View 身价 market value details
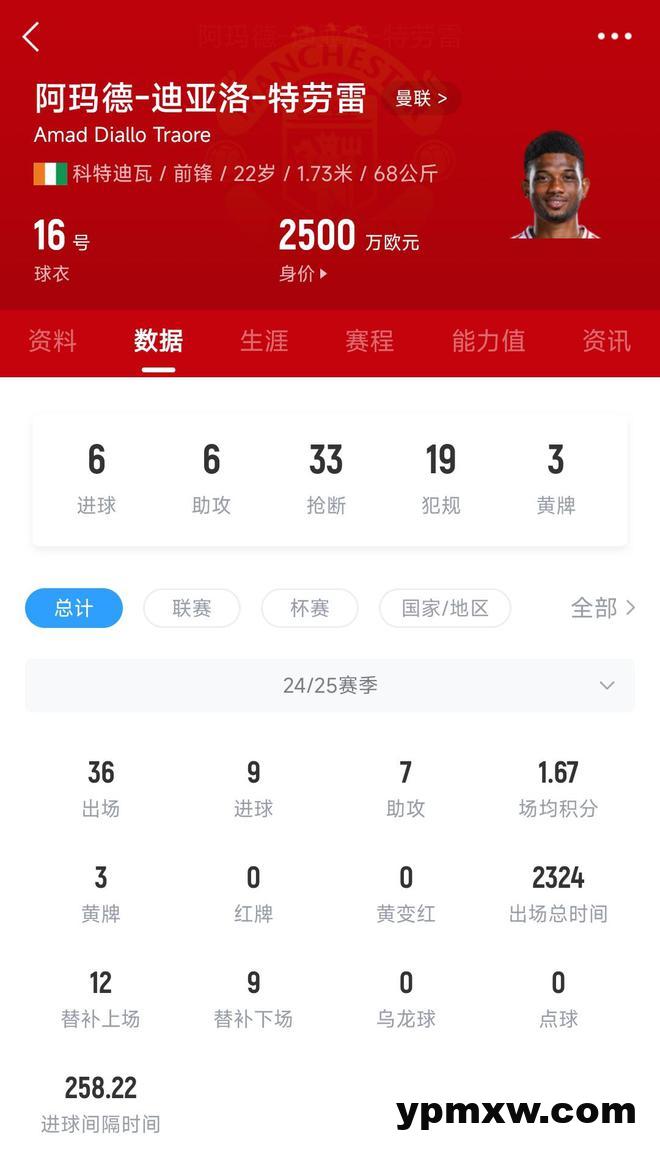The image size is (660, 1155). point(303,274)
